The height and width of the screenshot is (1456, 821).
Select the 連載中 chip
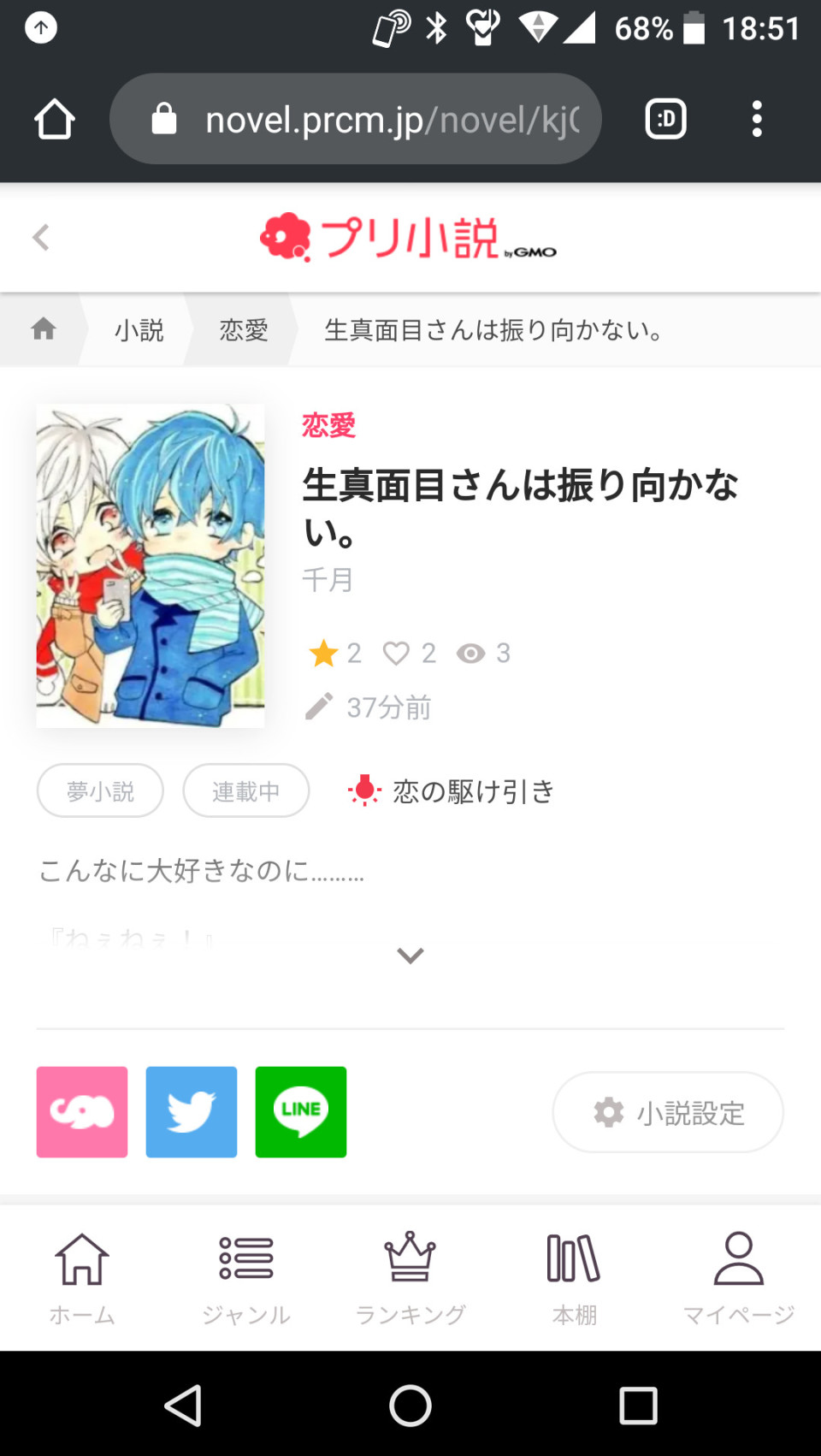point(246,790)
